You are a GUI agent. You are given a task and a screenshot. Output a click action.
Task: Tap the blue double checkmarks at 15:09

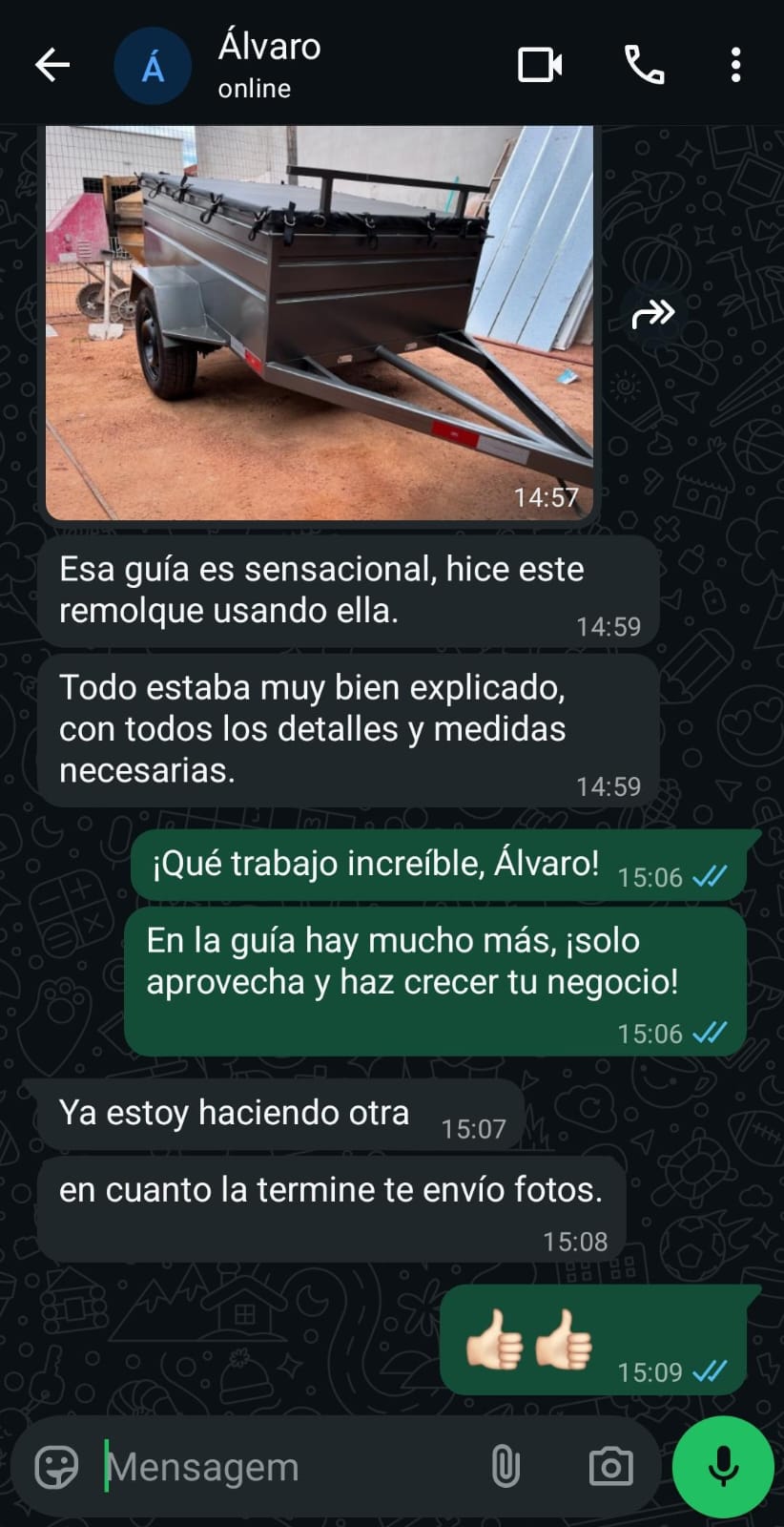tap(711, 1373)
